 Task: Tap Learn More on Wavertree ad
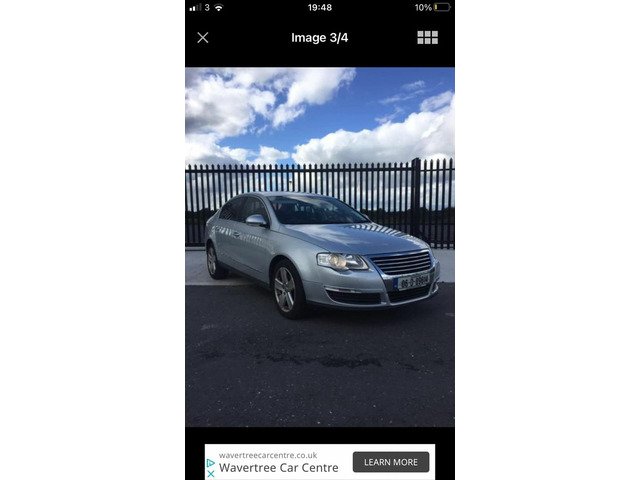click(391, 462)
